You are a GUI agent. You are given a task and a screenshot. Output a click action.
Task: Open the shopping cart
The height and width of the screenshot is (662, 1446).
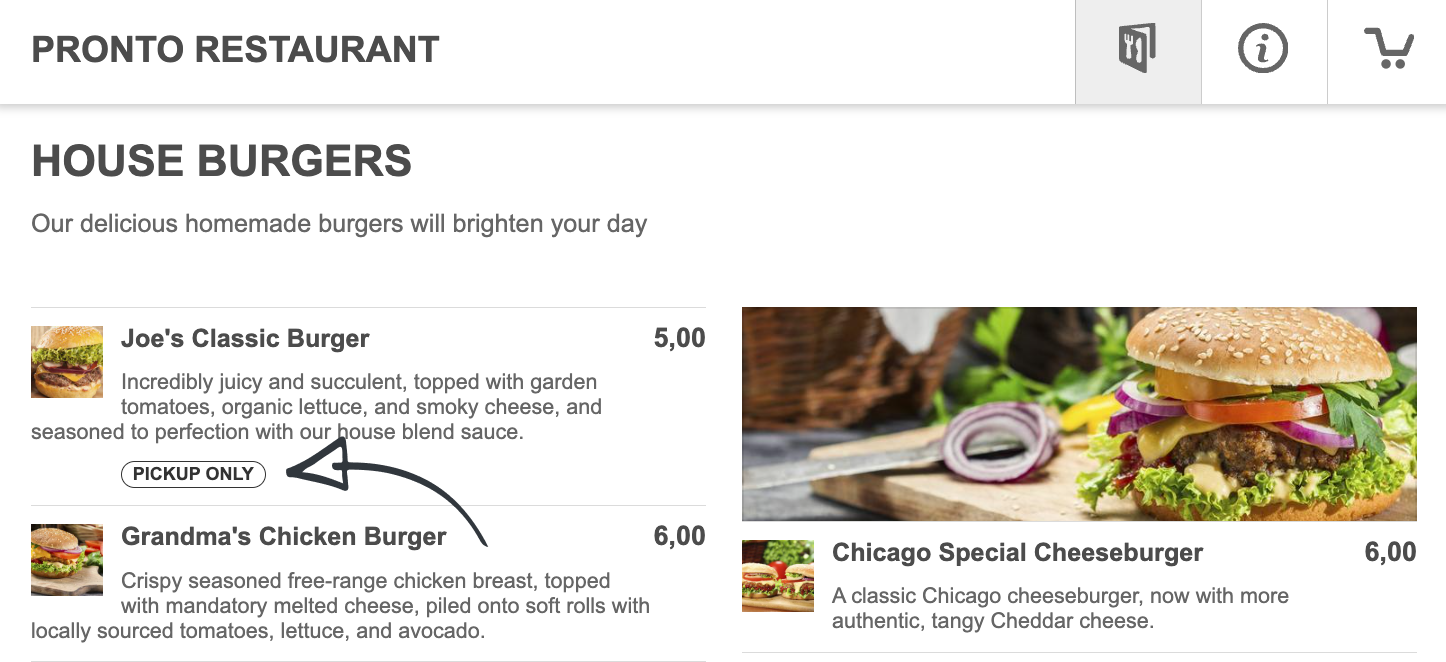1388,50
